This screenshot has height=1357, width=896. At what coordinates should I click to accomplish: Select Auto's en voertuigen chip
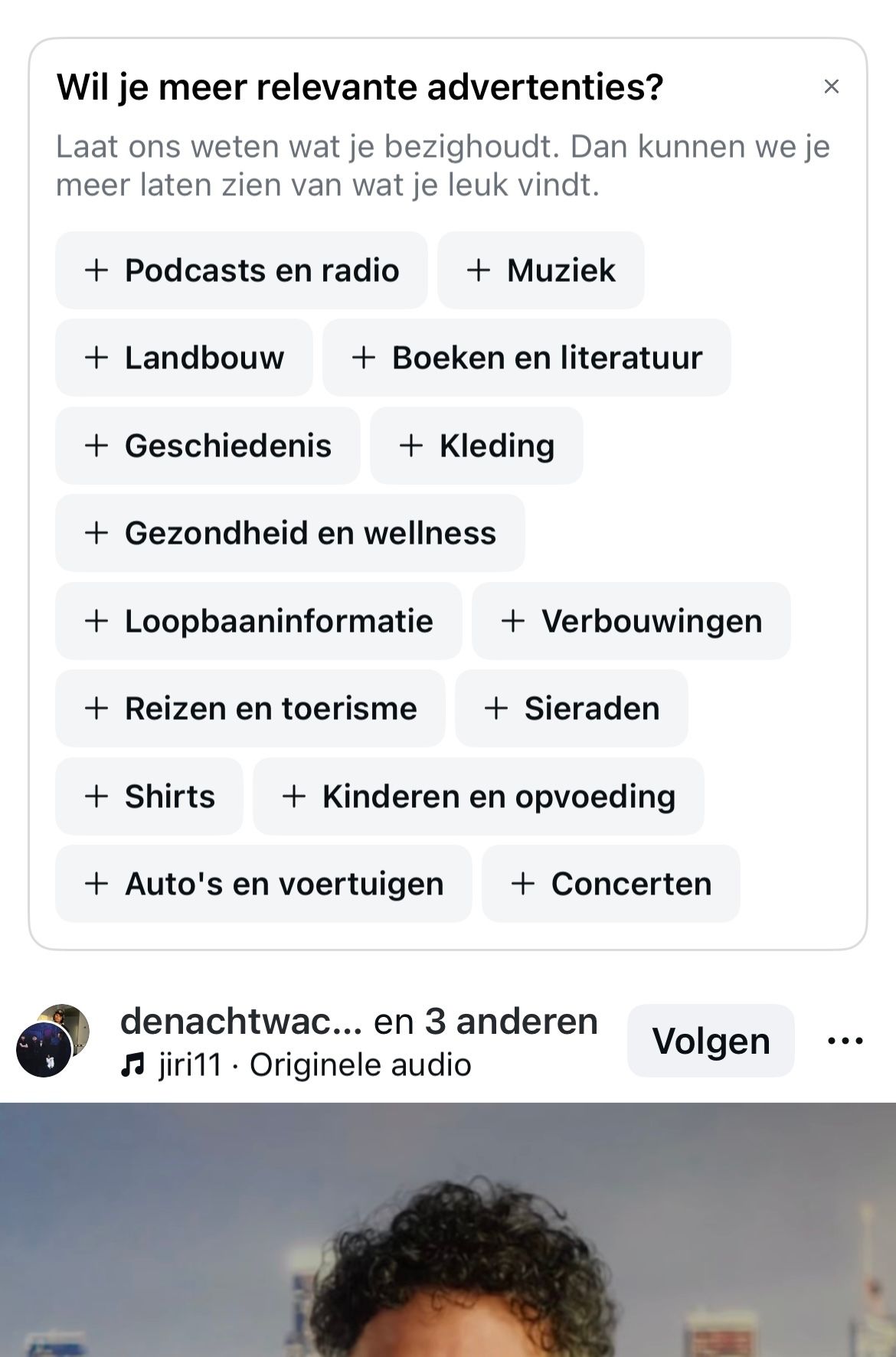pos(263,884)
